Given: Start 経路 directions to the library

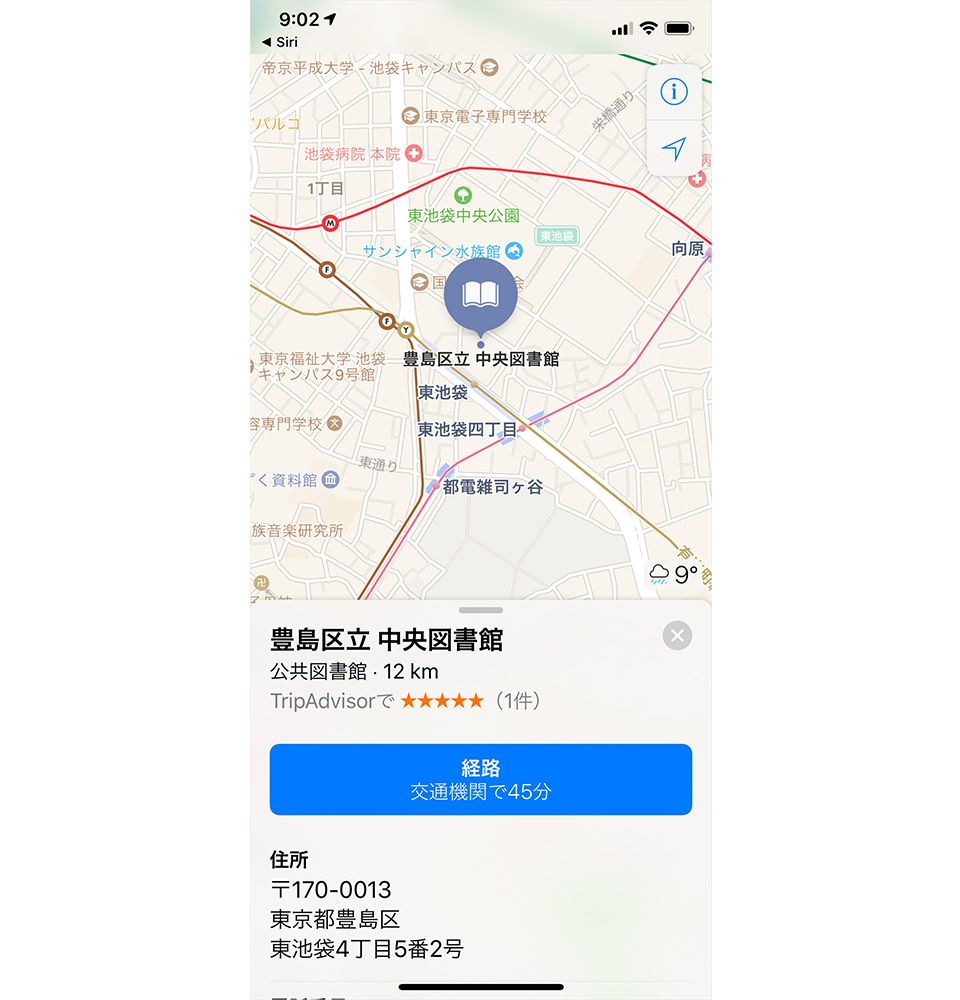Looking at the screenshot, I should pos(480,779).
